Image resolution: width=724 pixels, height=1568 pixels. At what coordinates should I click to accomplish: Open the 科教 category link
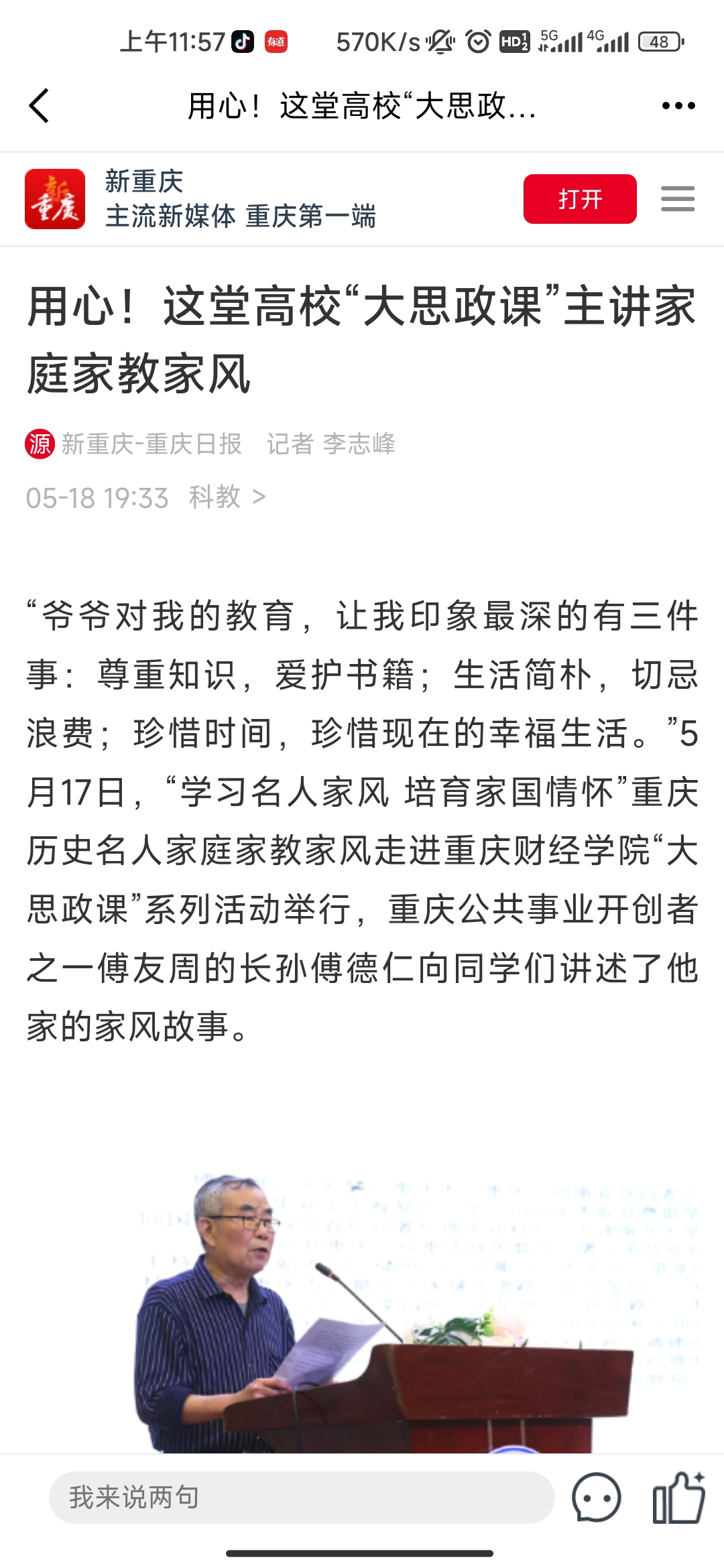[227, 497]
